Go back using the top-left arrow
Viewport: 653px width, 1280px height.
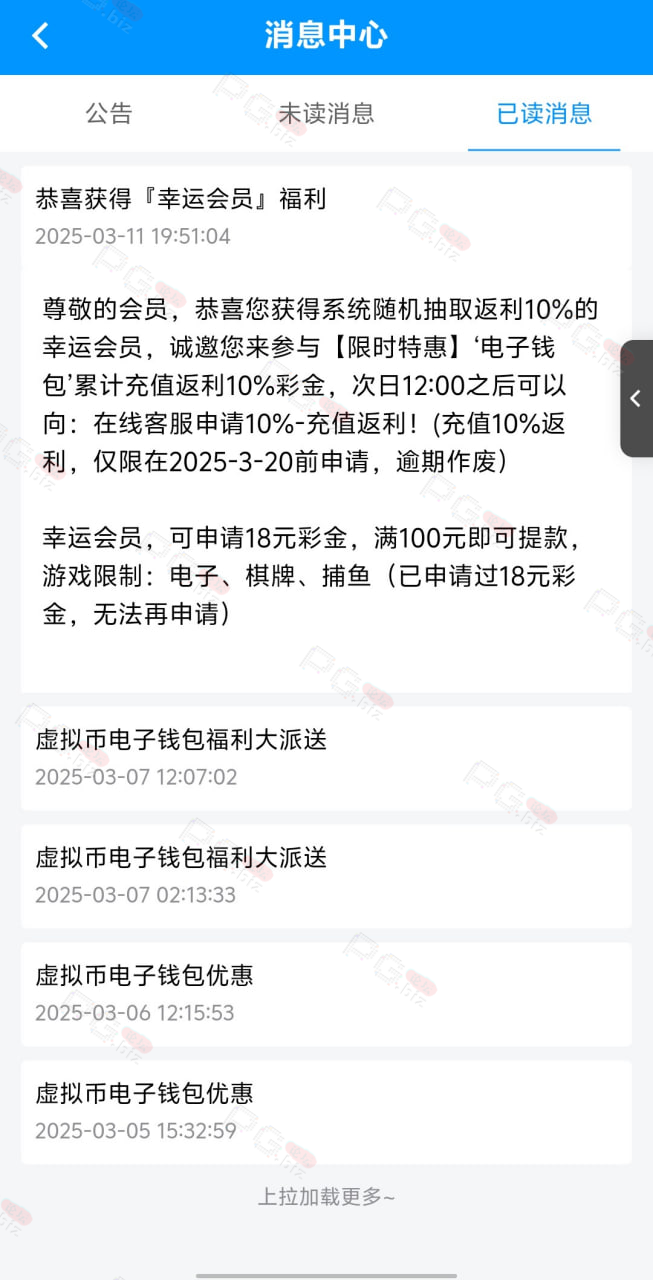(x=40, y=37)
